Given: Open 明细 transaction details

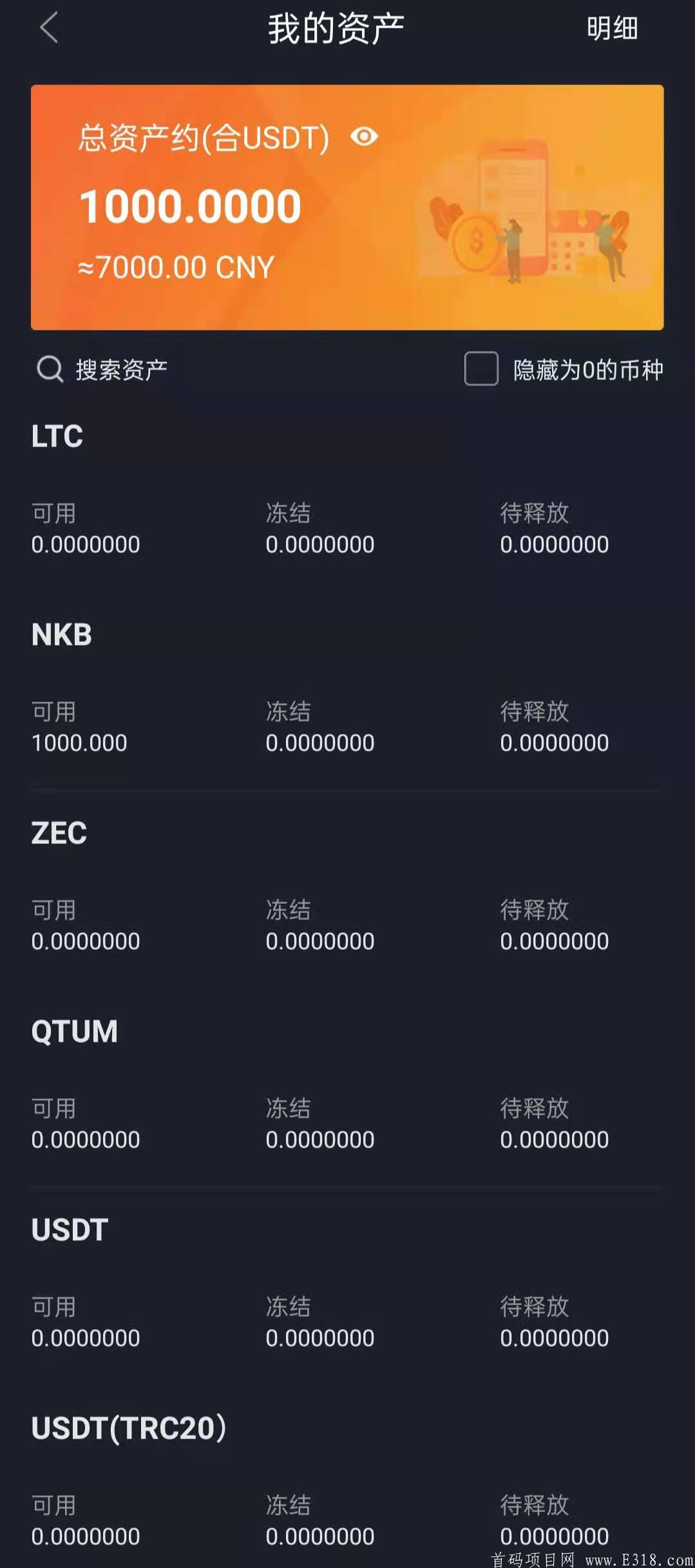Looking at the screenshot, I should pyautogui.click(x=612, y=29).
